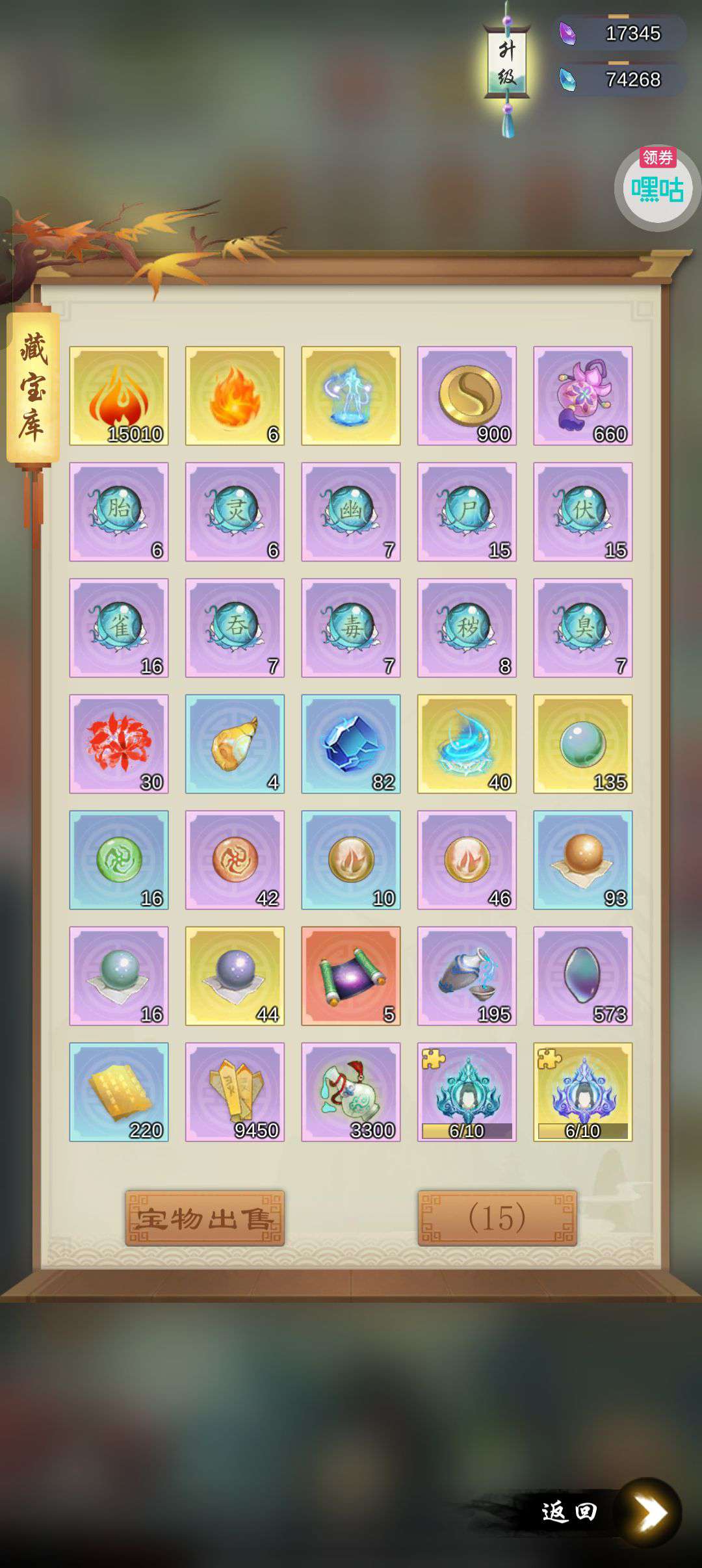Open the 嘿咕 coupon floating button
The width and height of the screenshot is (702, 1568).
click(657, 188)
